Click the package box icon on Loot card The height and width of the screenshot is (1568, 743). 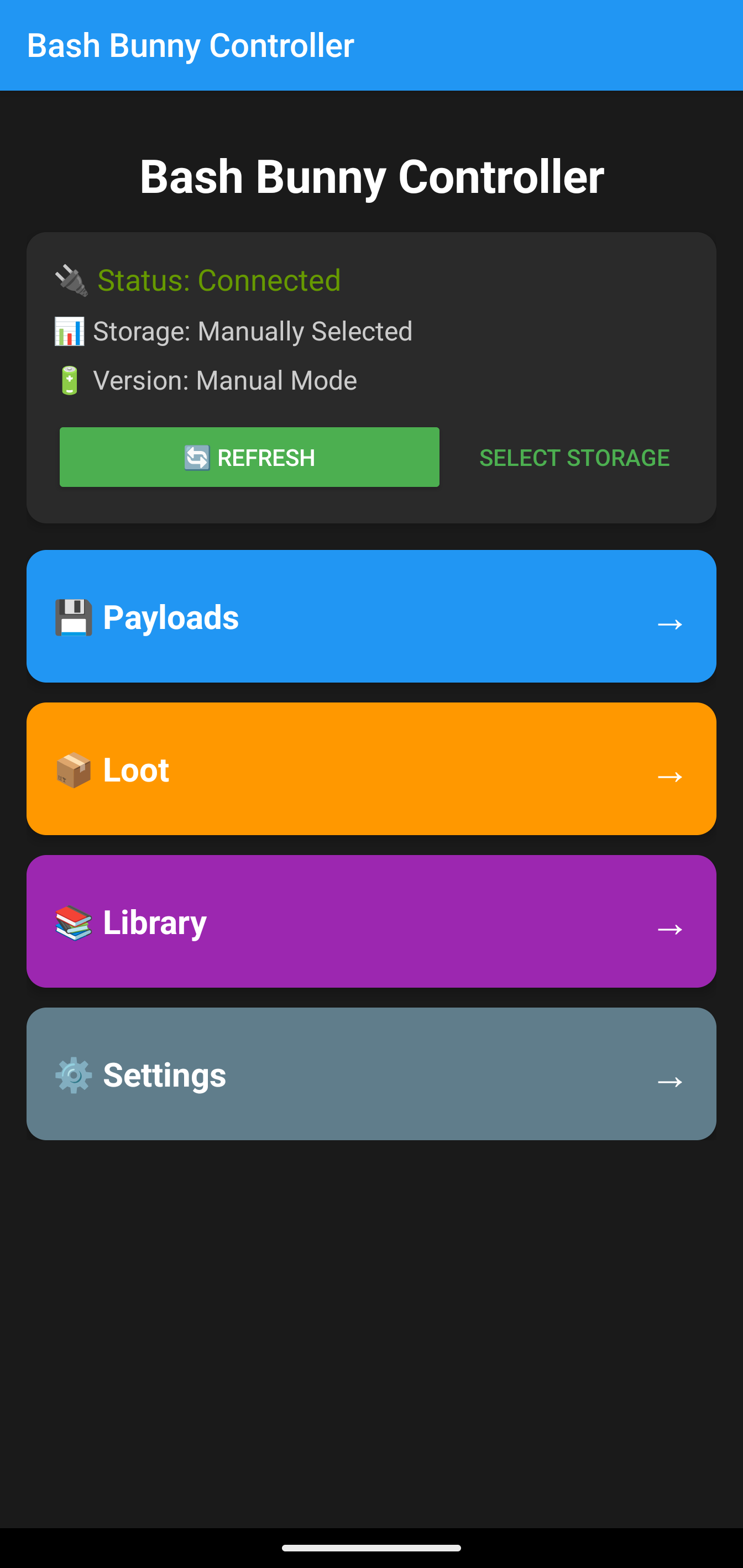coord(73,769)
